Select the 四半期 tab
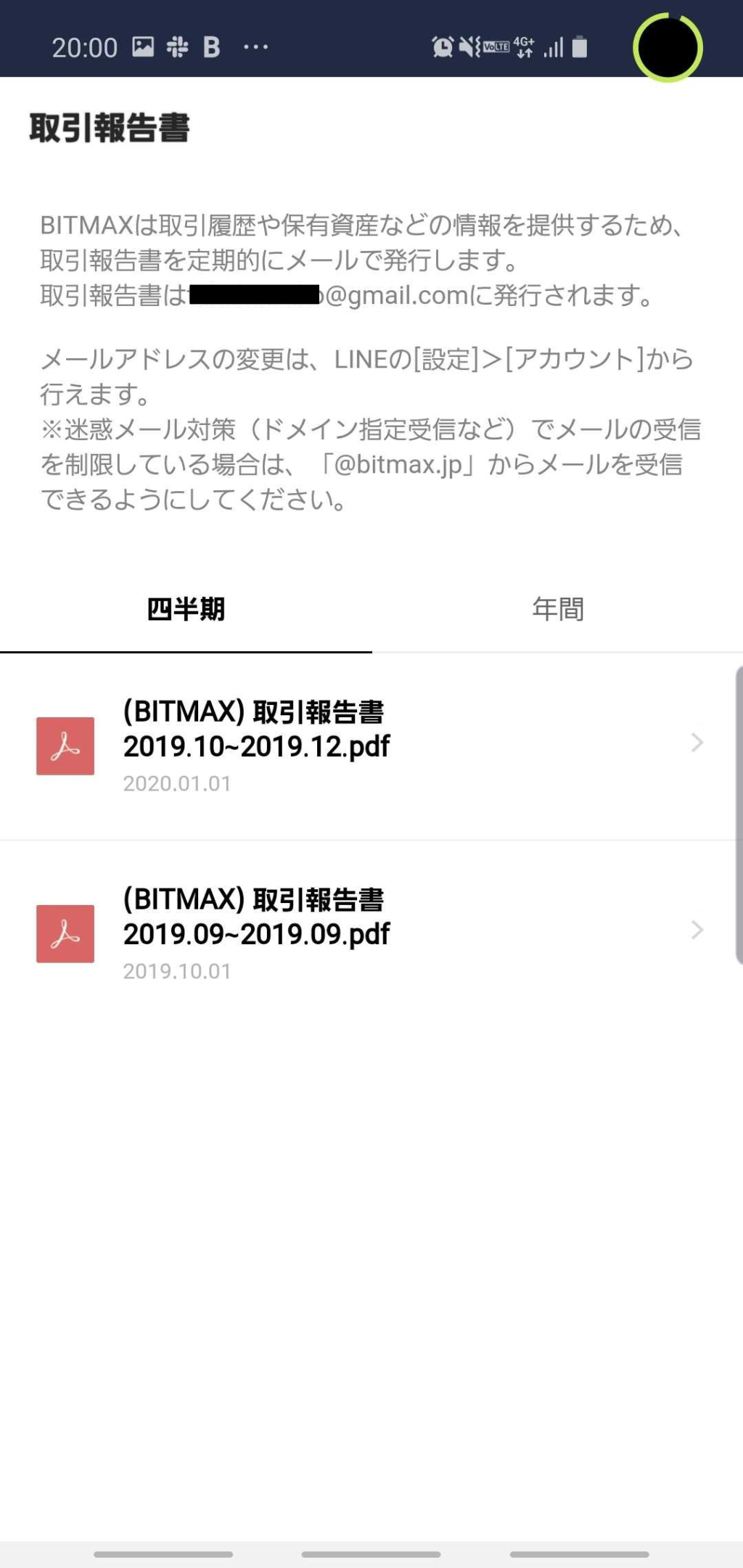743x1568 pixels. point(186,608)
